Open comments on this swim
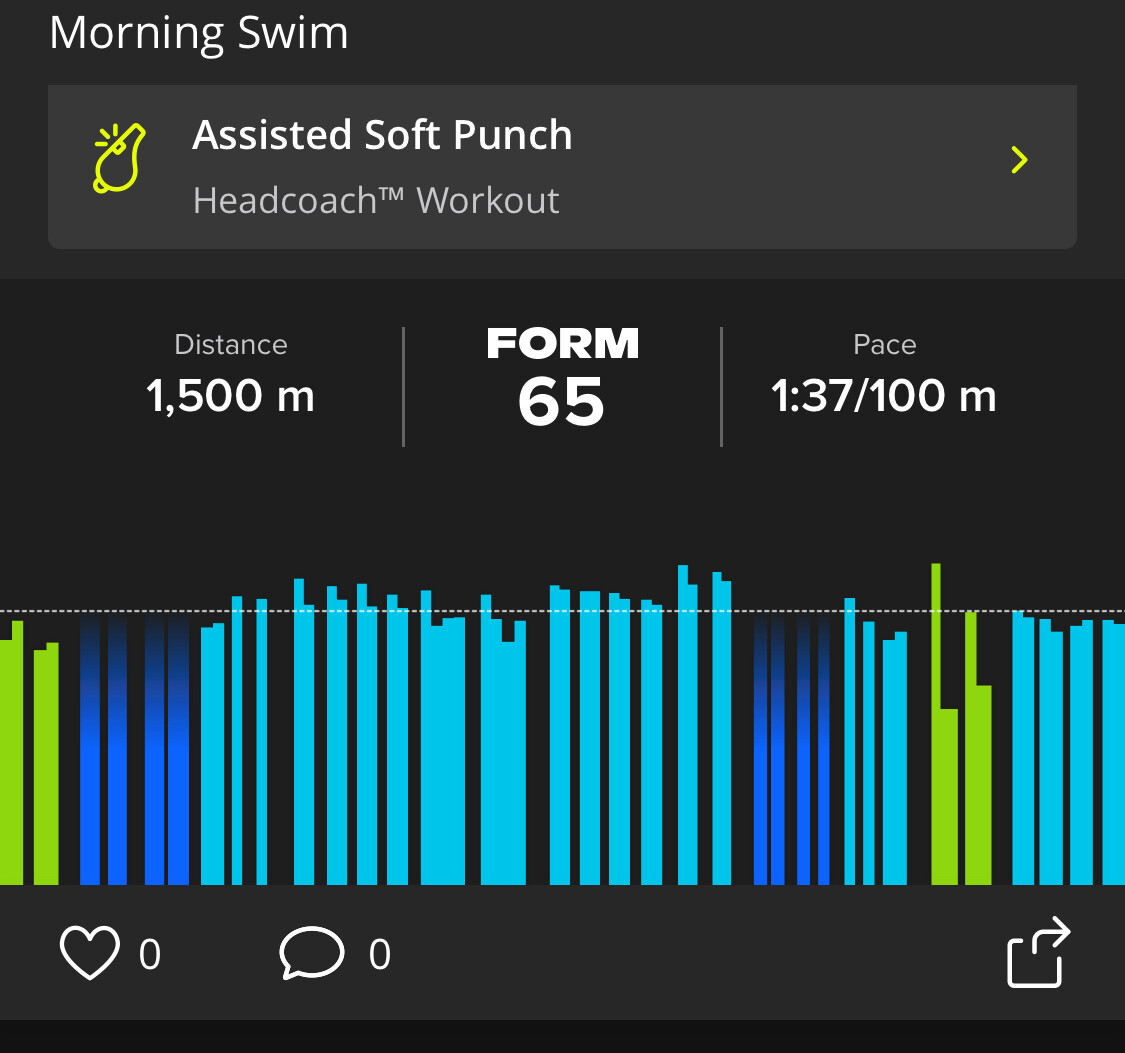The image size is (1125, 1053). (312, 953)
